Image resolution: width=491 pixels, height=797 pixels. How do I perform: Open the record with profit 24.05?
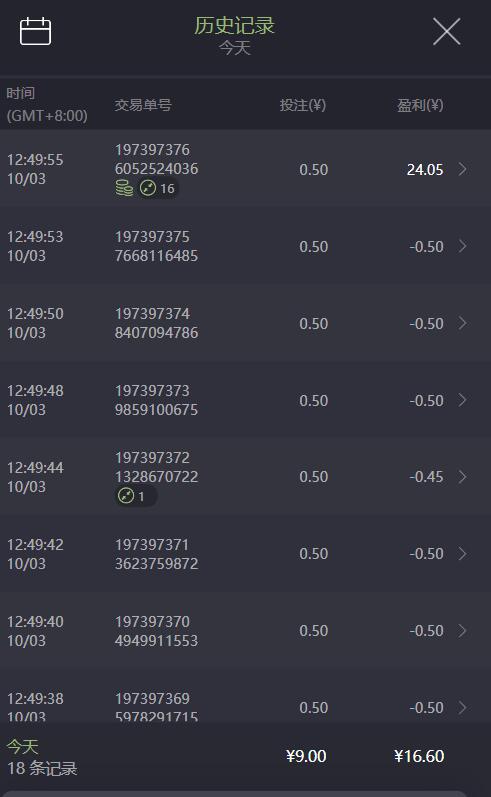tap(246, 168)
